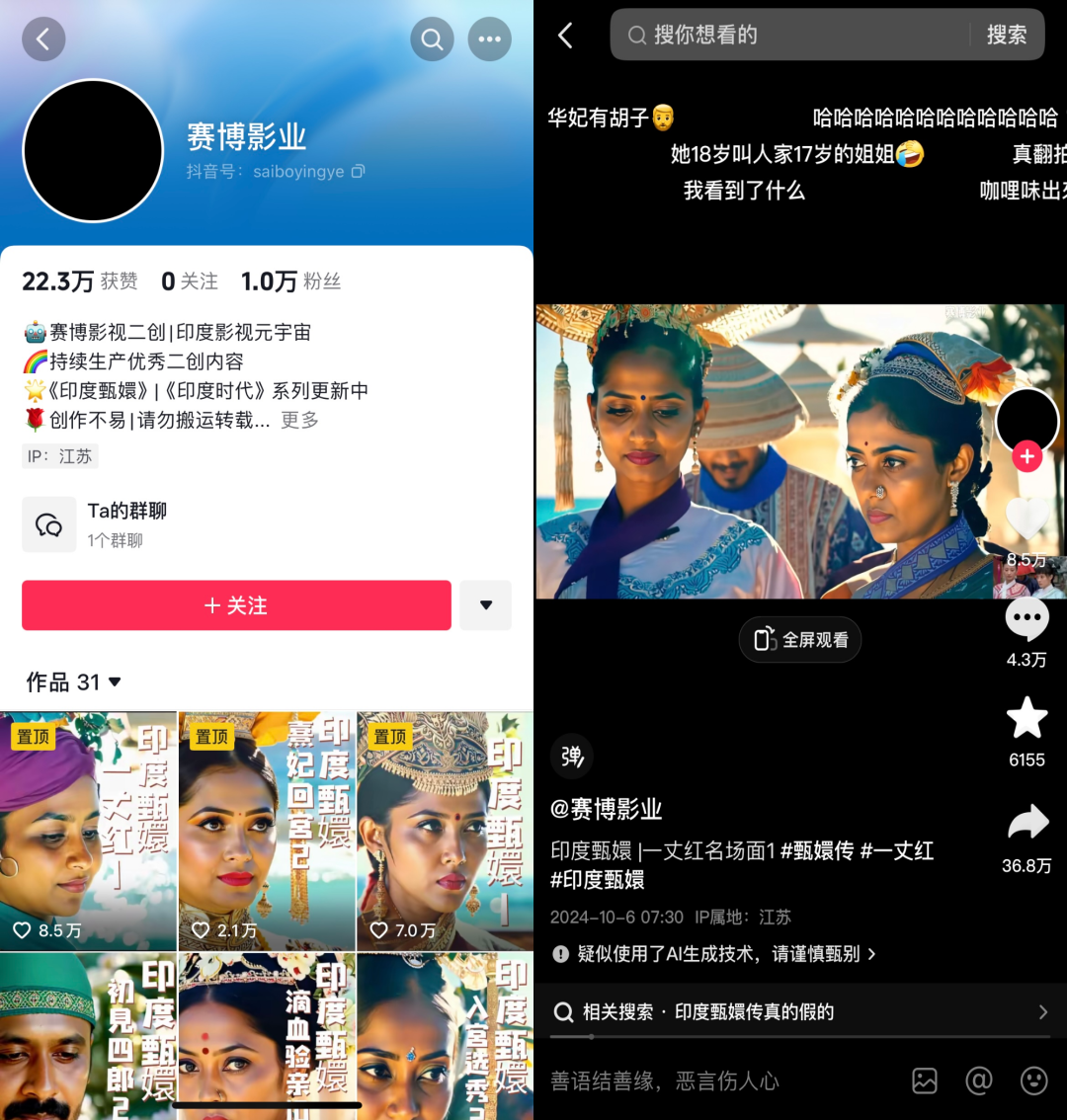Expand the dropdown arrow next to 关注
The height and width of the screenshot is (1120, 1067).
[486, 605]
